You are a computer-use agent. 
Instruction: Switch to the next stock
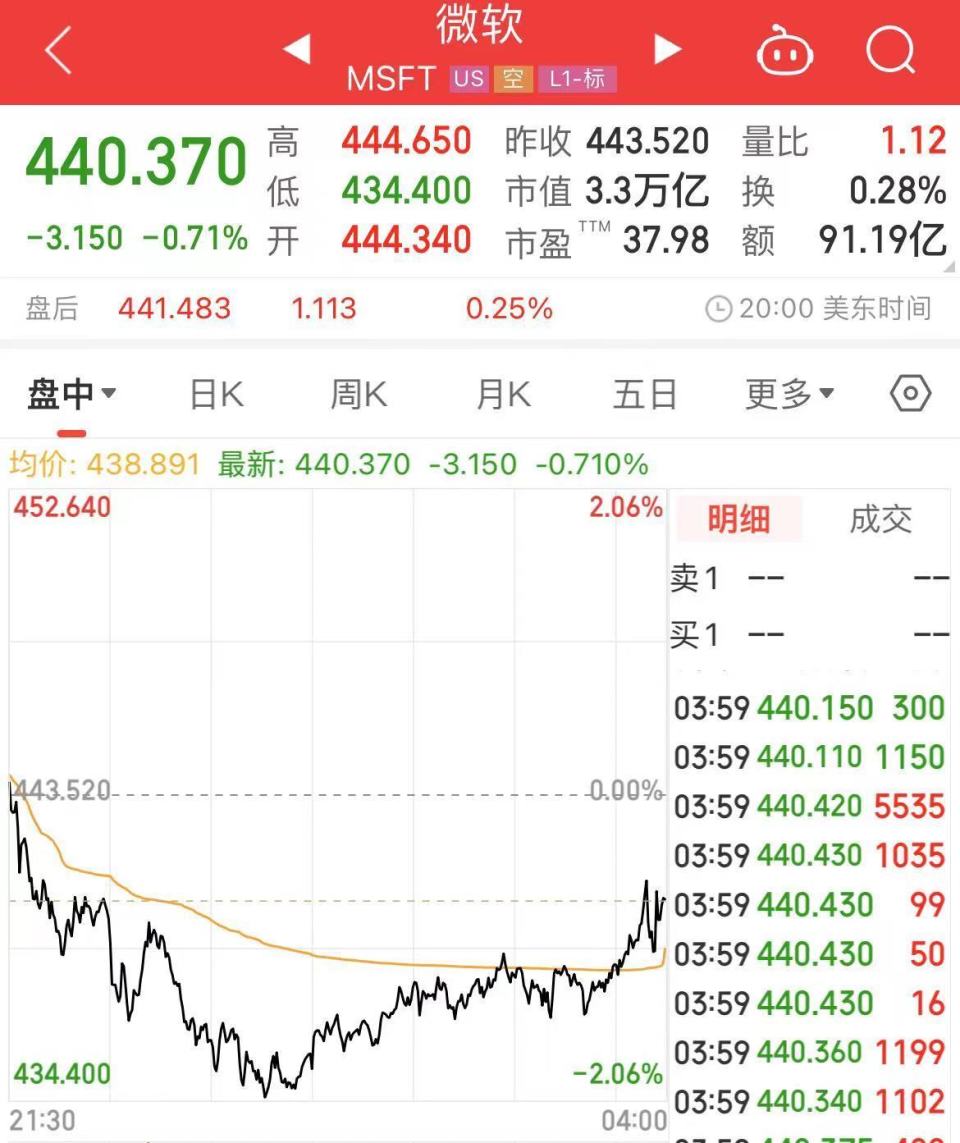667,49
